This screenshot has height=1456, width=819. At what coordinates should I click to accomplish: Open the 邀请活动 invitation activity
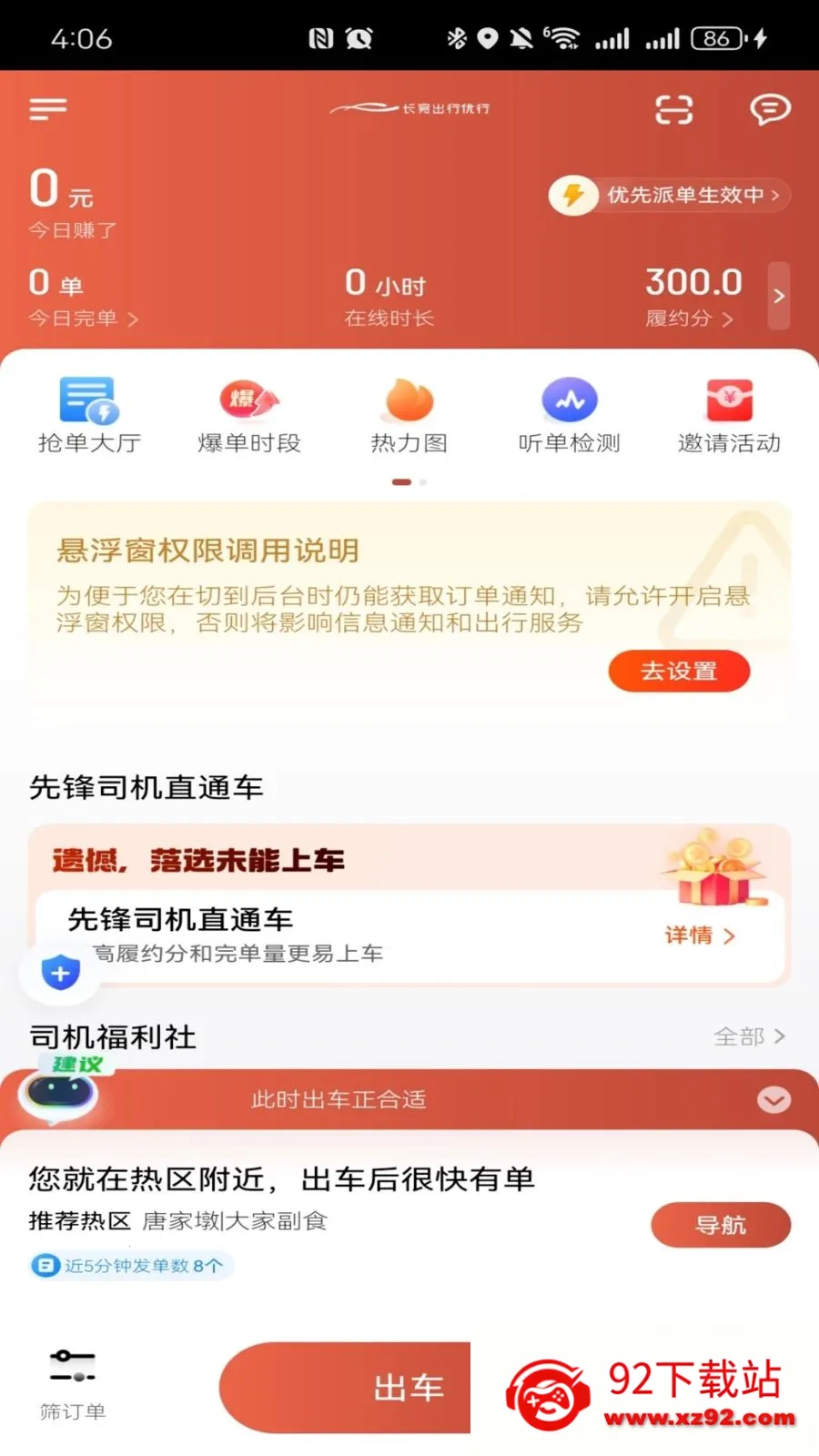(728, 415)
